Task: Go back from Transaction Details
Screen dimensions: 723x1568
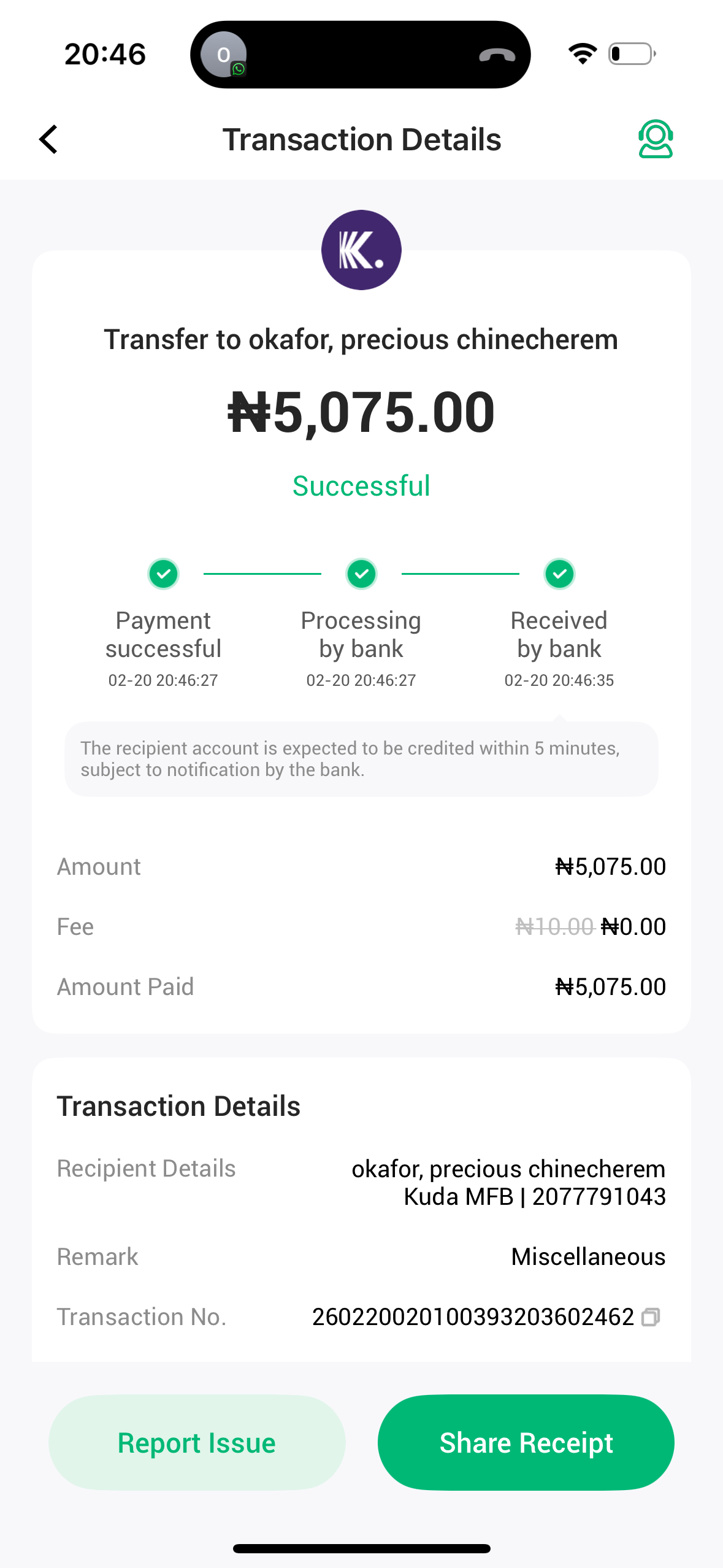Action: [48, 139]
